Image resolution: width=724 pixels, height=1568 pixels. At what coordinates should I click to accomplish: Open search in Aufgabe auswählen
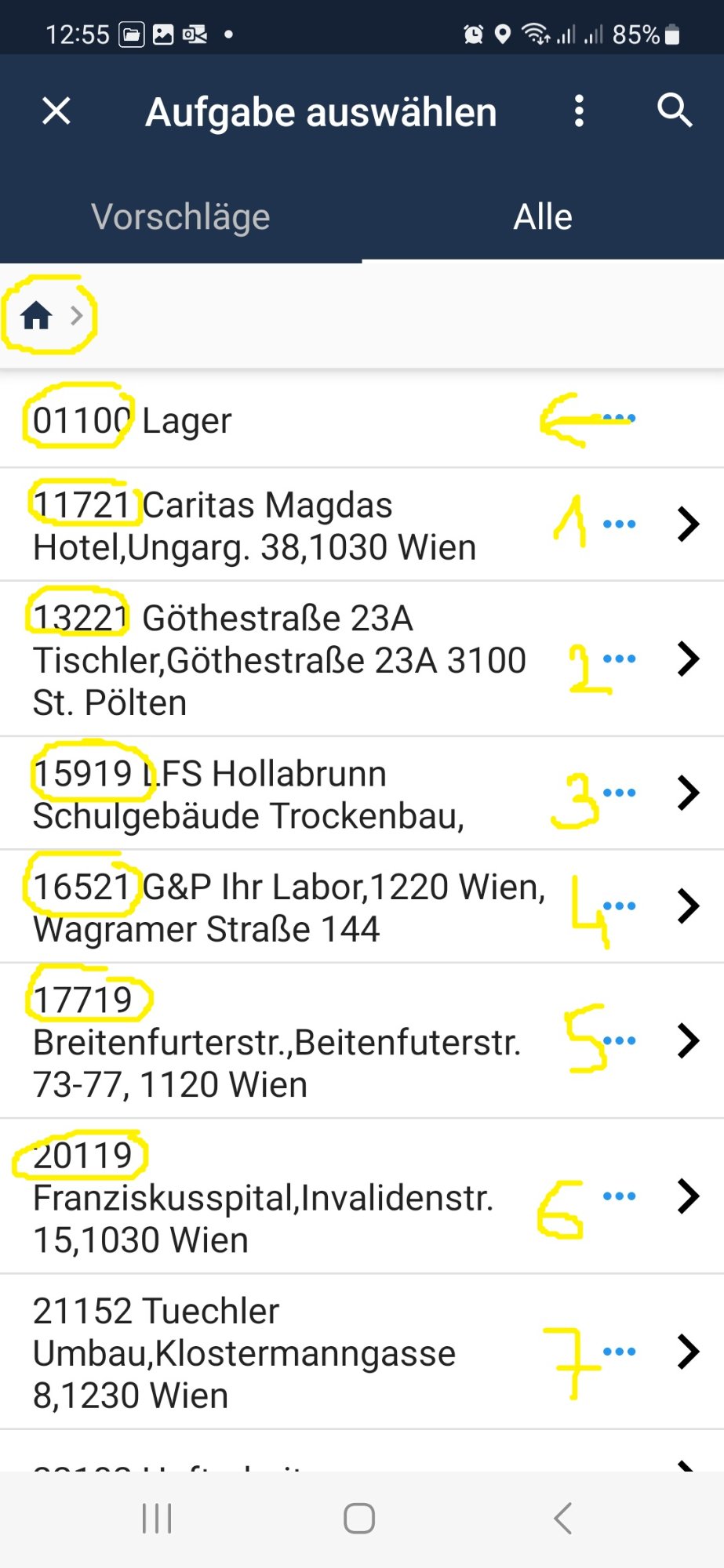tap(673, 111)
